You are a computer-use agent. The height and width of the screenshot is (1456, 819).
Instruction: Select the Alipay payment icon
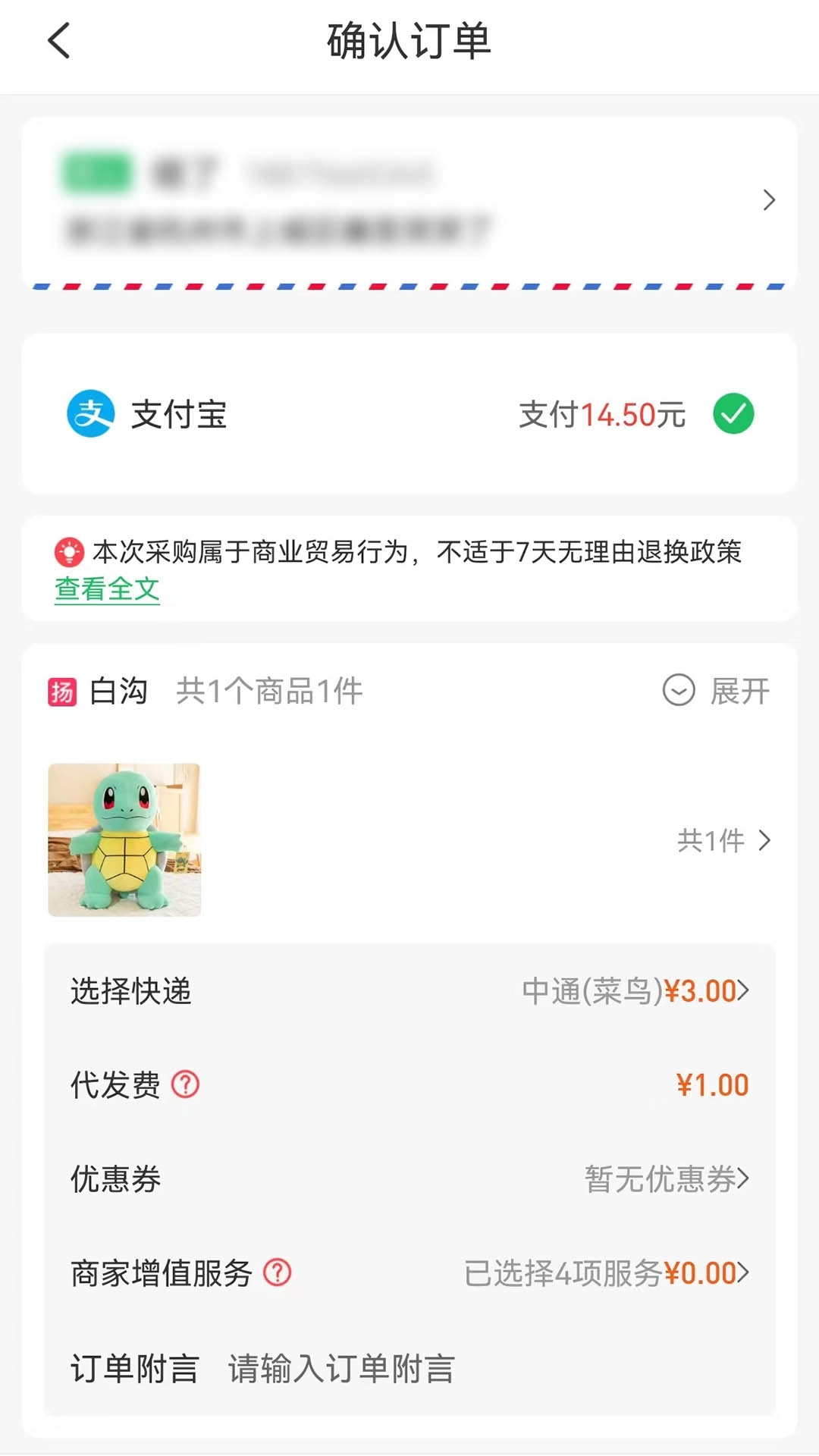click(89, 414)
